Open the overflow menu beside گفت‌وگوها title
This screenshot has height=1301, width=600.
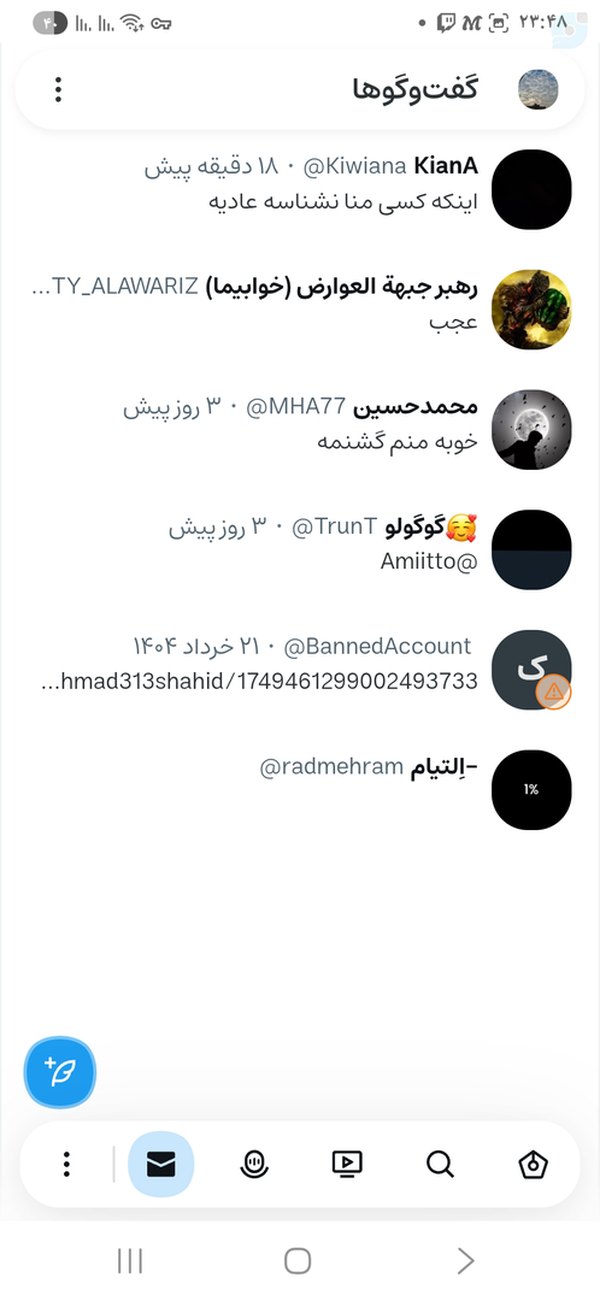(59, 90)
